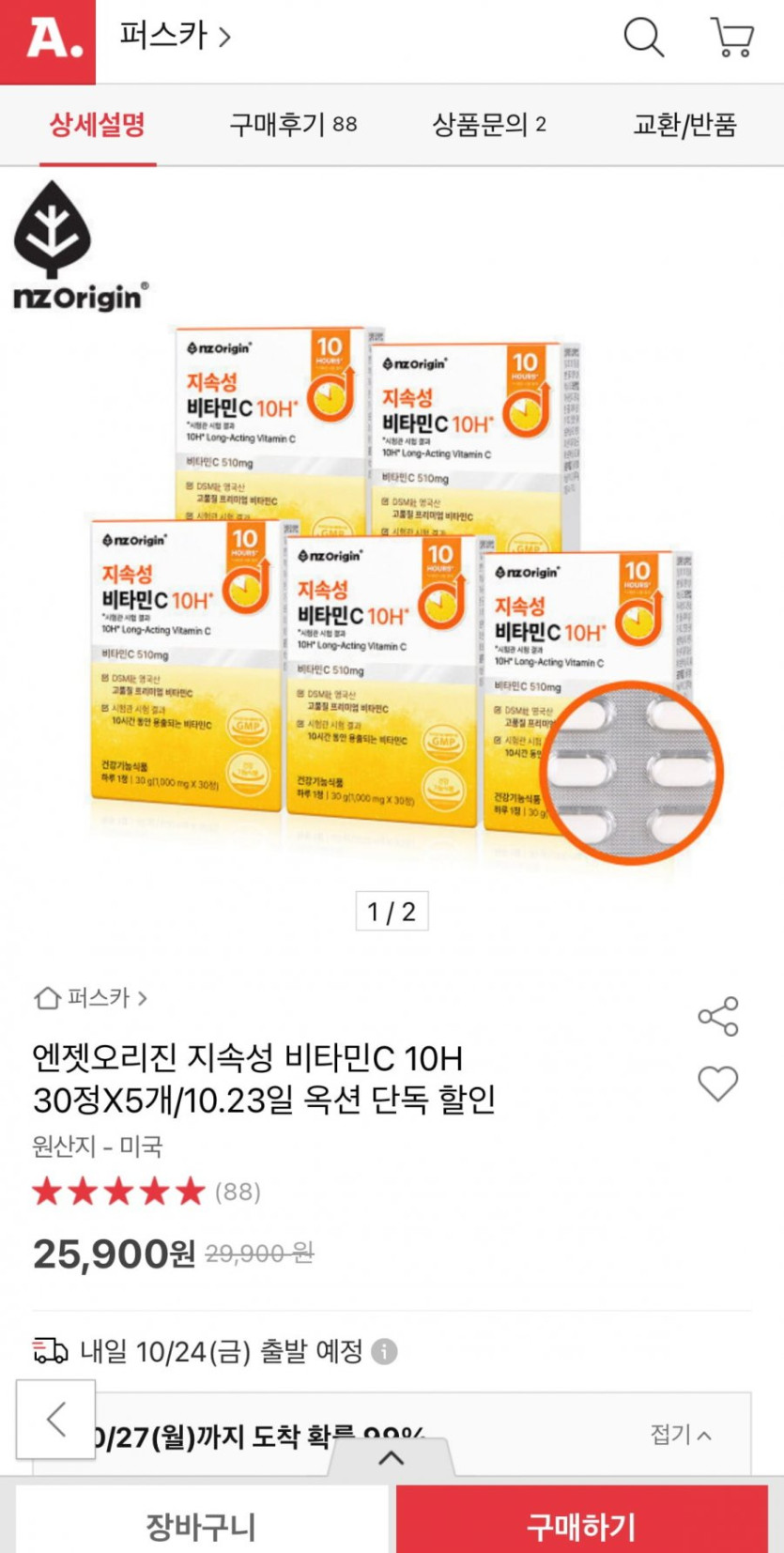The image size is (784, 1553).
Task: Switch to the 상품문의 2 tab
Action: coord(488,125)
